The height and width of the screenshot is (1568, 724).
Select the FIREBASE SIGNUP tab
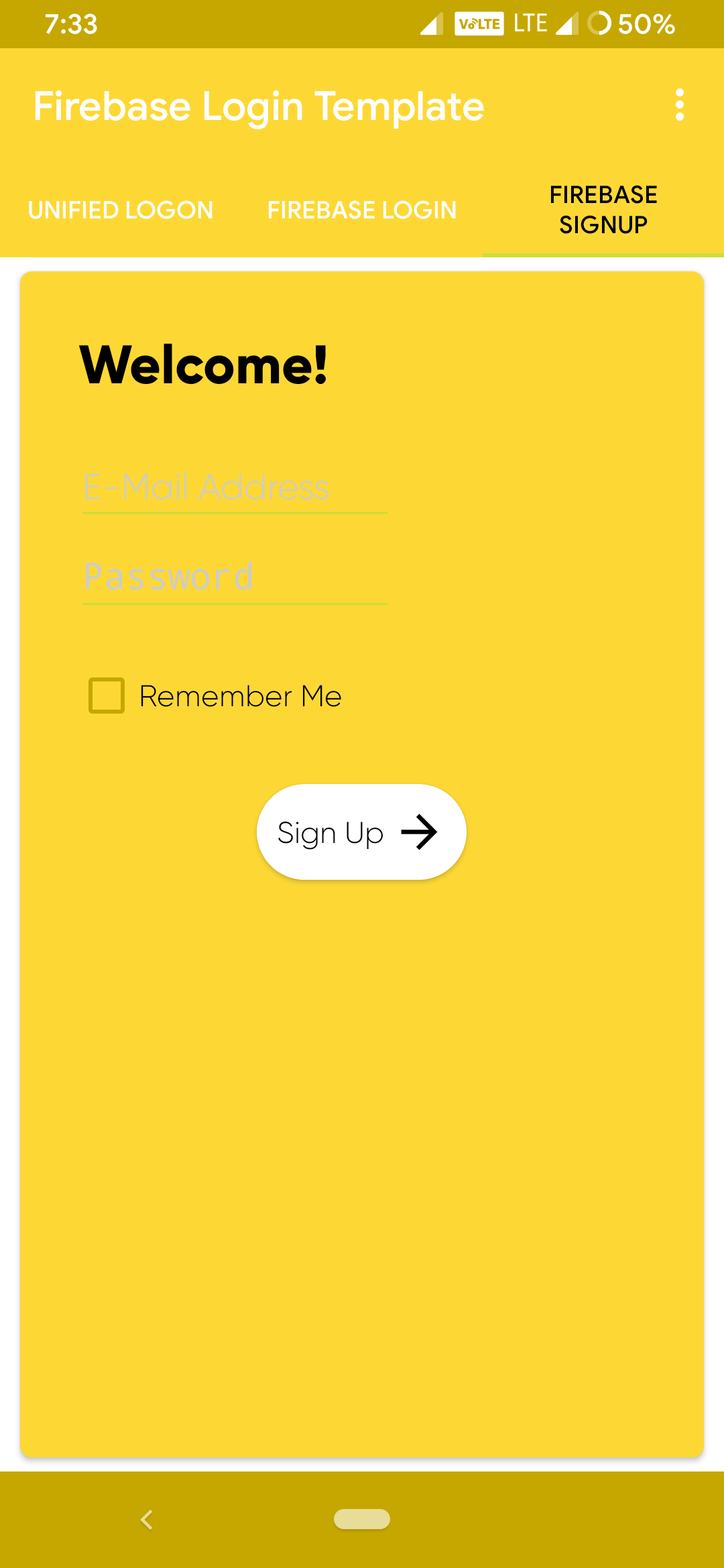point(603,210)
